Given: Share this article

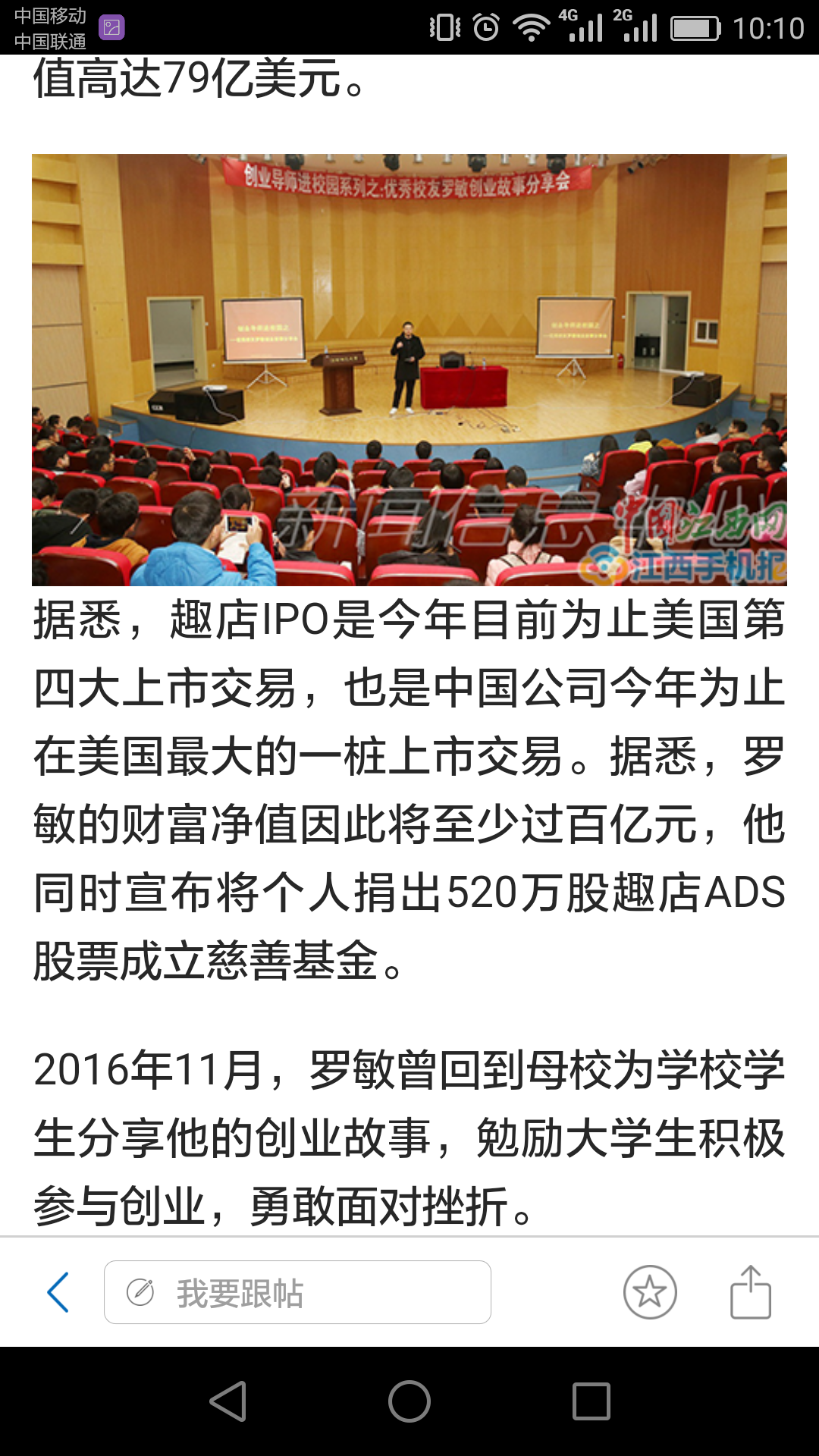Looking at the screenshot, I should (750, 1292).
